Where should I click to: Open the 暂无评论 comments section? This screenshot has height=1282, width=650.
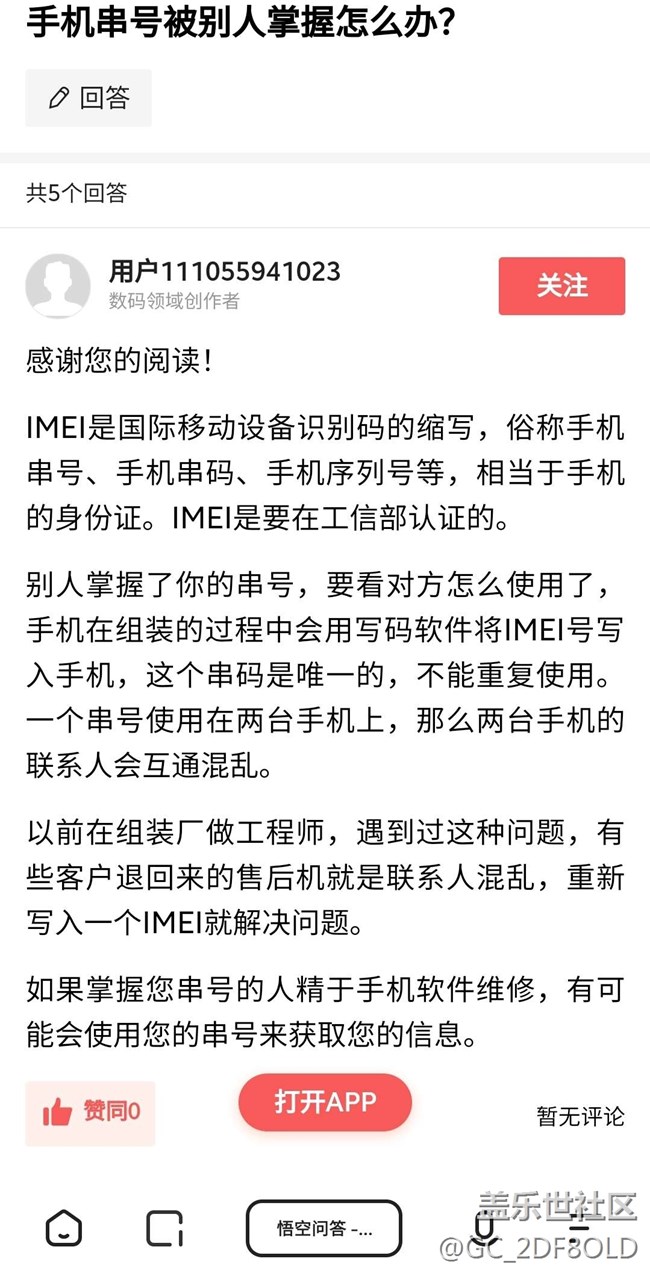[x=580, y=1116]
